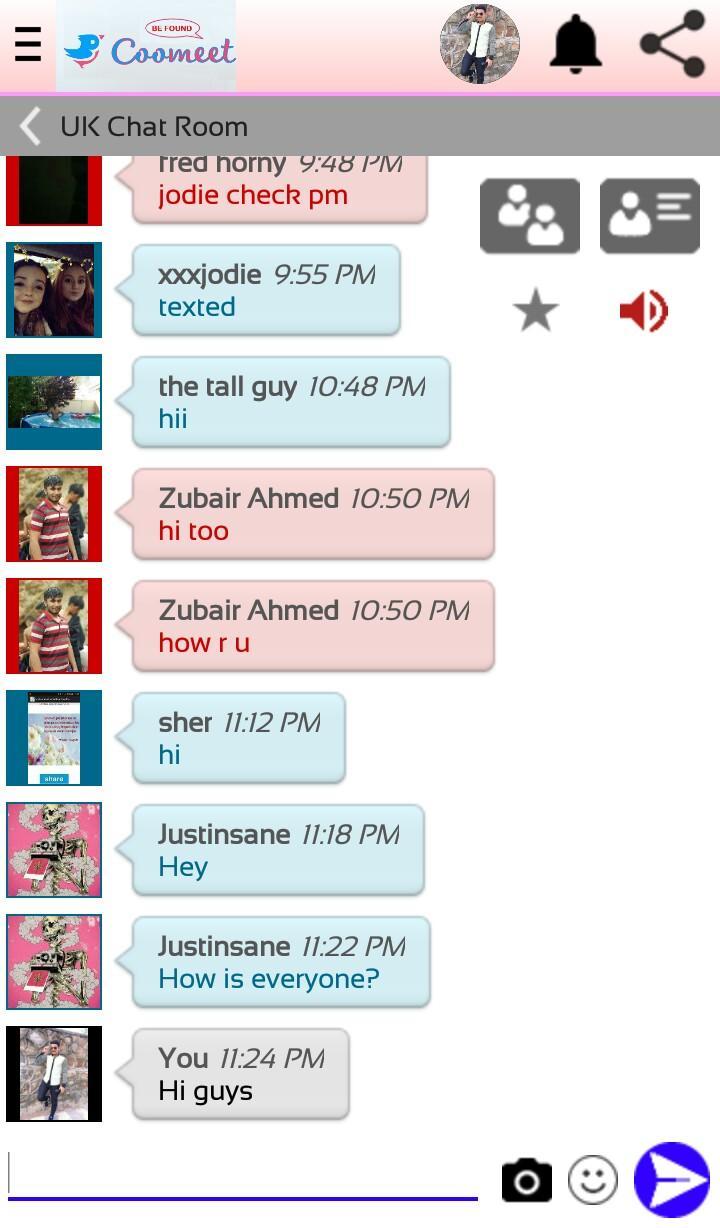Image resolution: width=720 pixels, height=1228 pixels.
Task: Open sher's profile avatar
Action: pyautogui.click(x=54, y=738)
